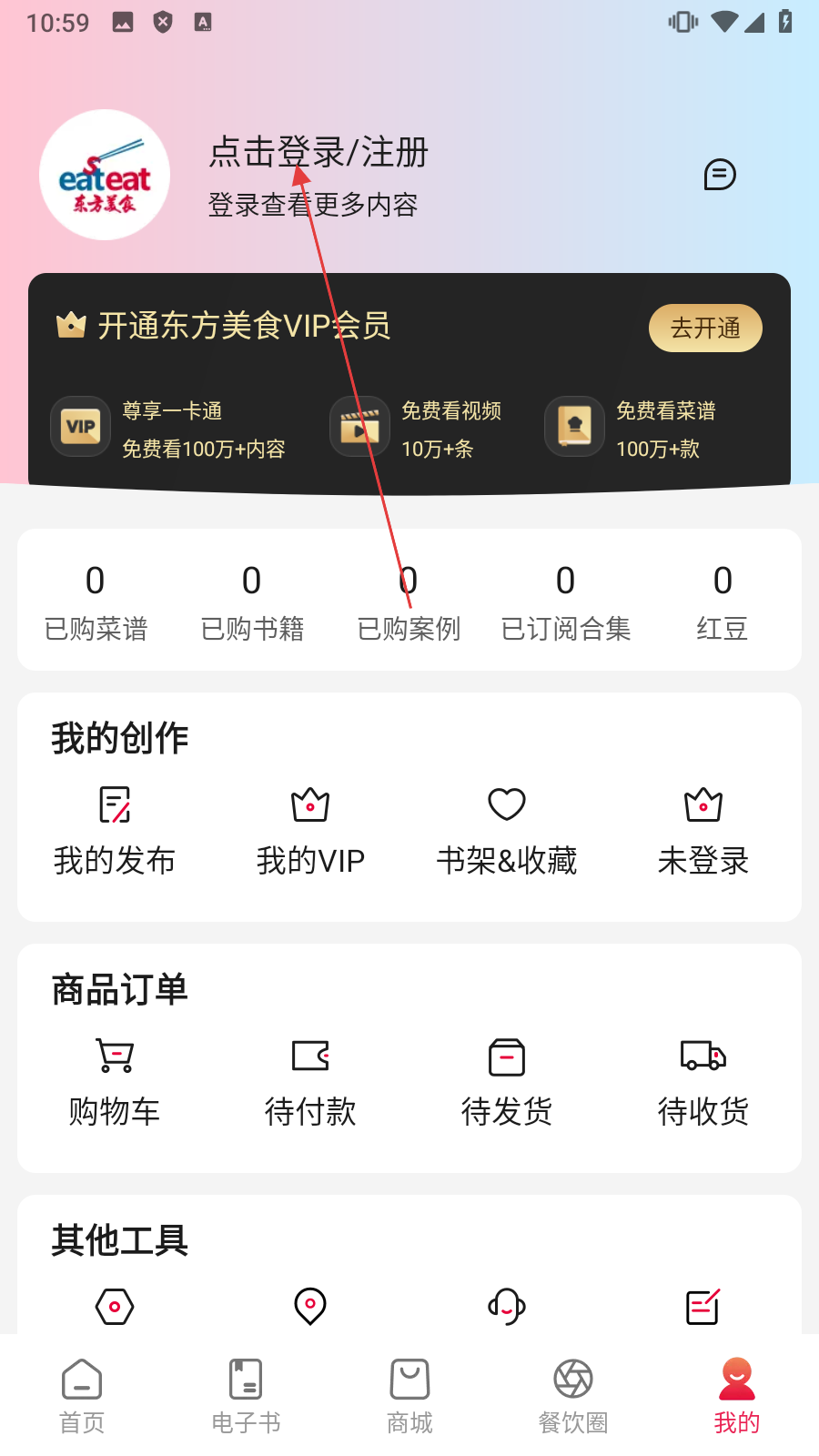View 待付款 pending payment orders
Viewport: 819px width, 1456px height.
[310, 1081]
